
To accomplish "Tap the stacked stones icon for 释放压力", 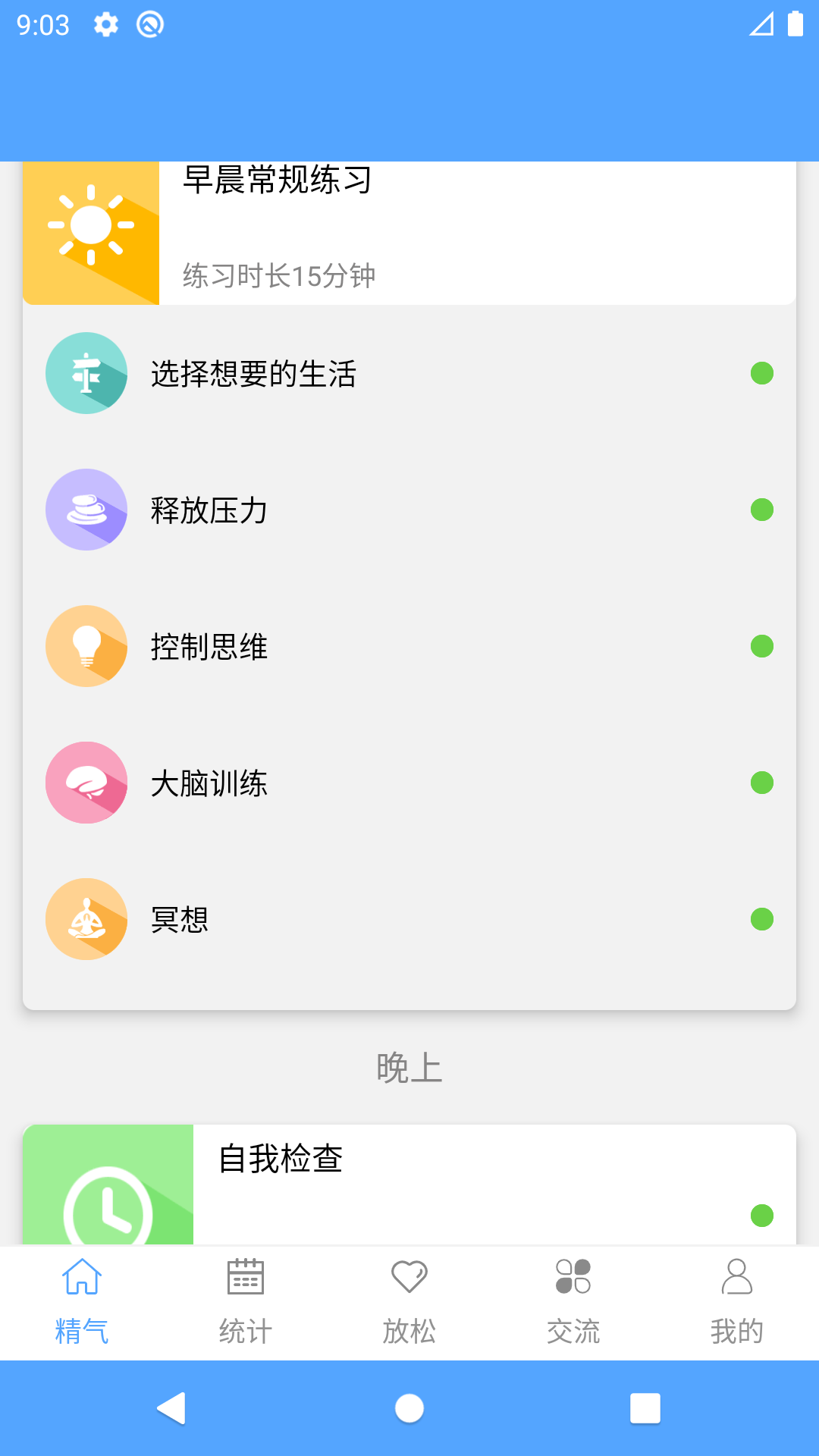I will (86, 510).
